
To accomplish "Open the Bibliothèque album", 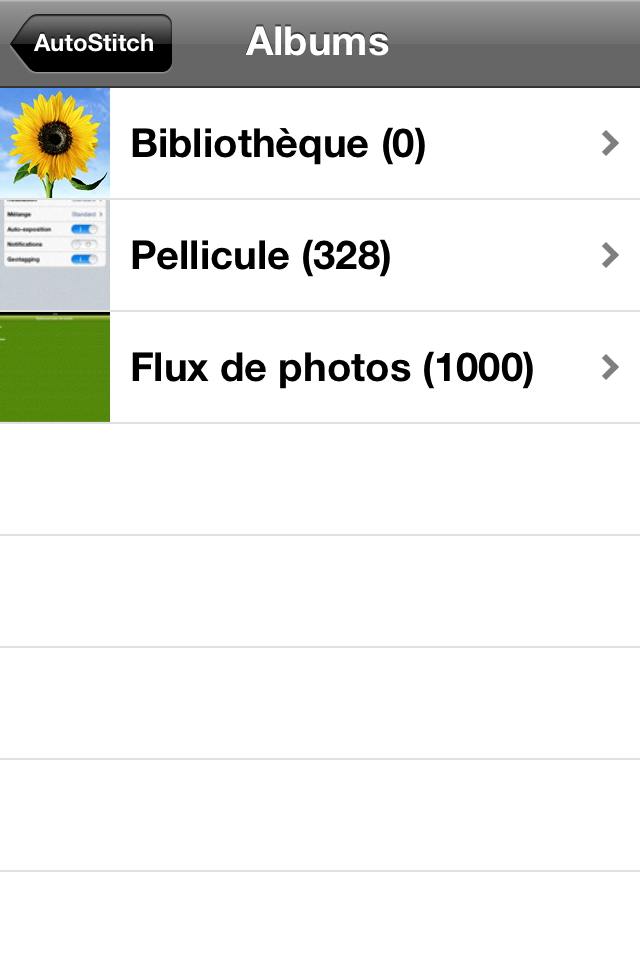I will tap(320, 144).
